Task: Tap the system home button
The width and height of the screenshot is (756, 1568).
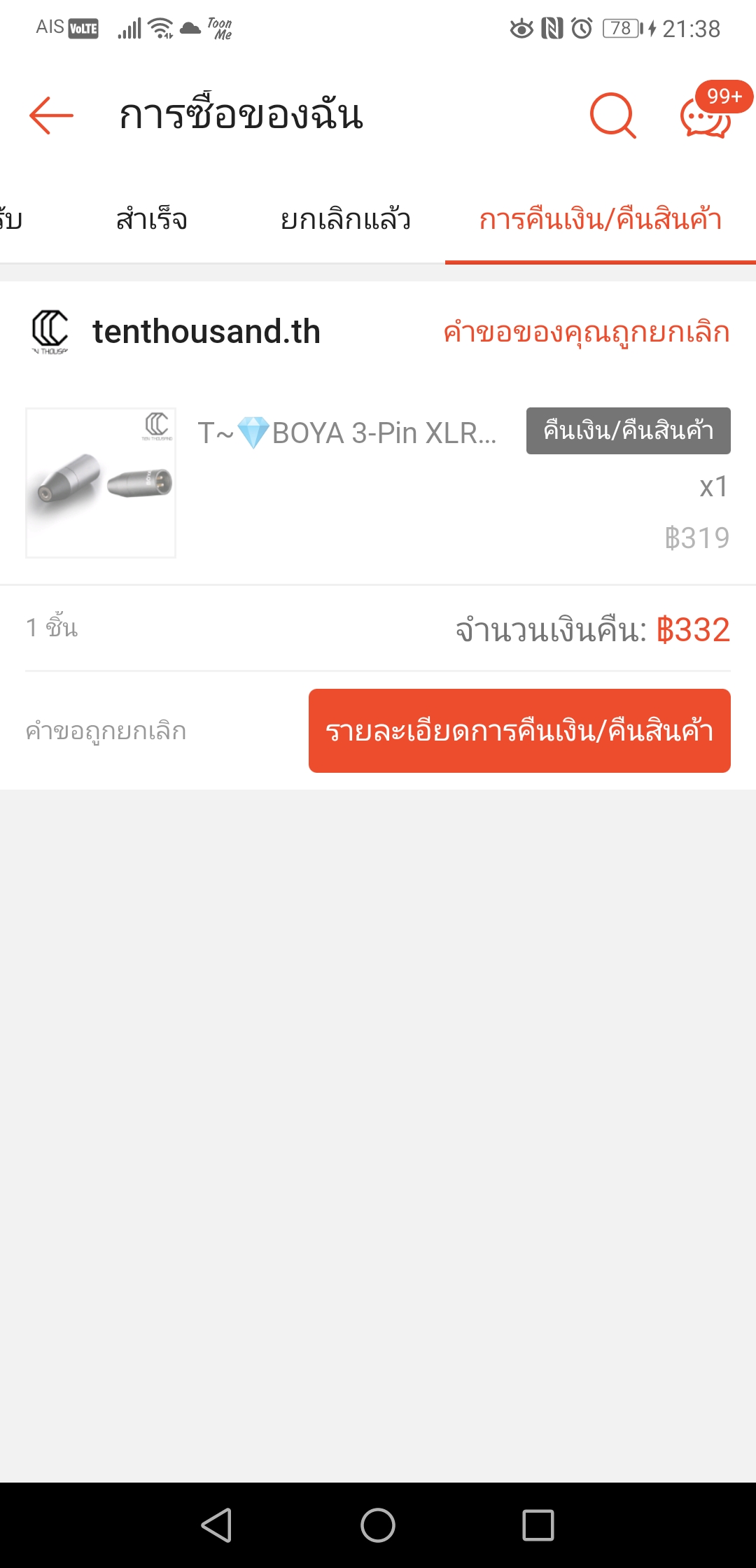Action: coord(378,1525)
